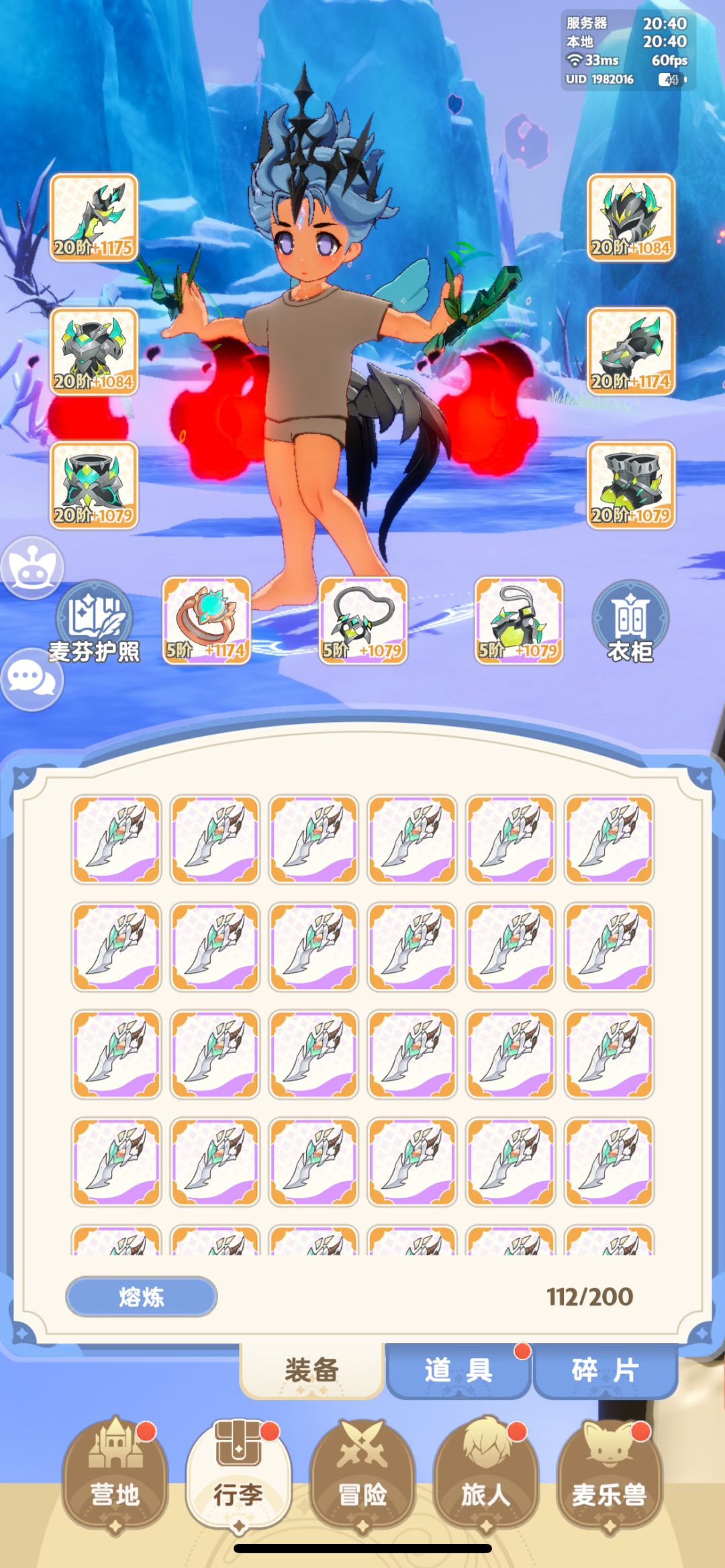View the equipped gauntlet slot 20阶+1174

pyautogui.click(x=631, y=351)
